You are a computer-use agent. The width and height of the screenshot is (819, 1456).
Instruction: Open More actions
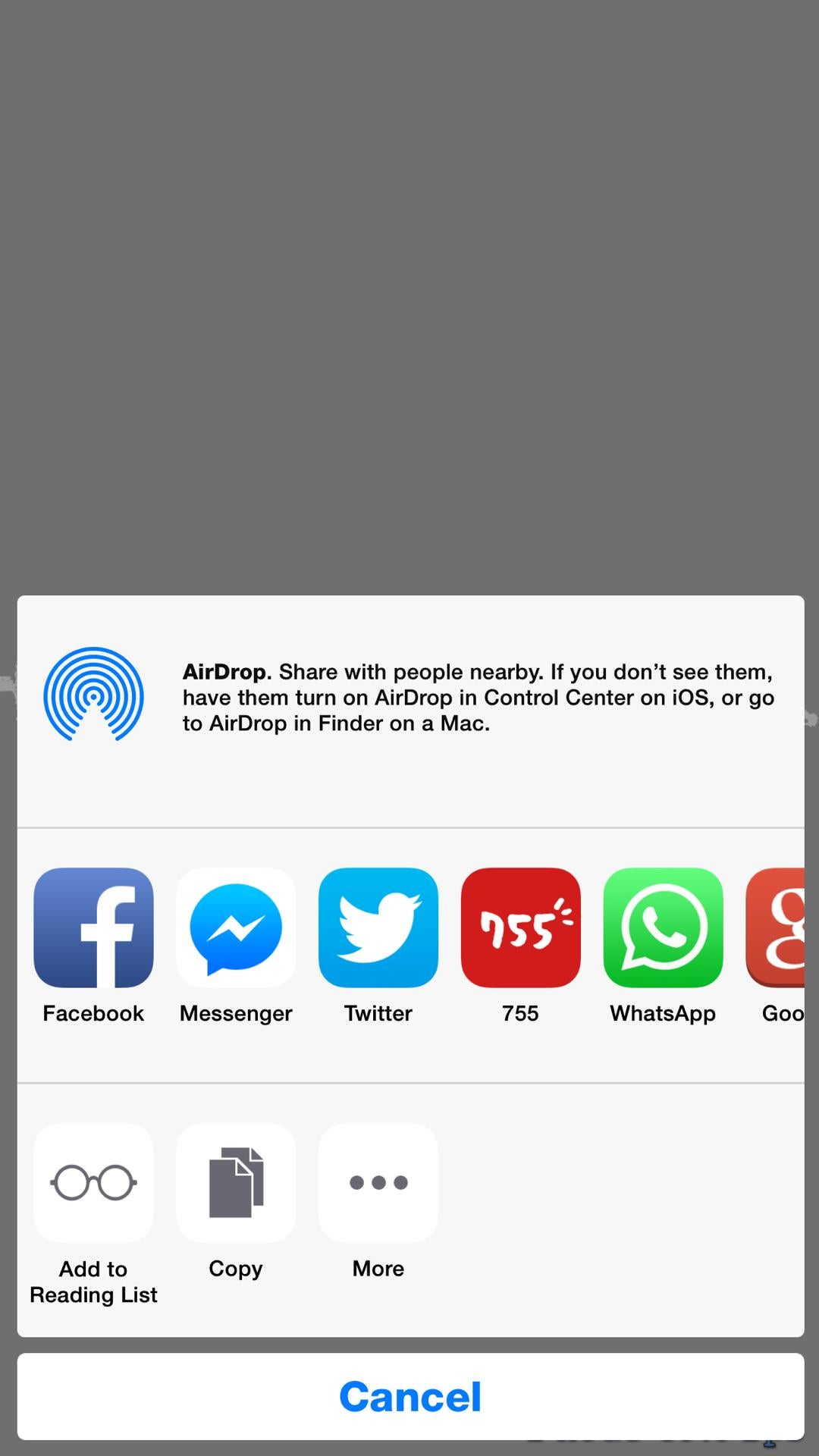378,1183
